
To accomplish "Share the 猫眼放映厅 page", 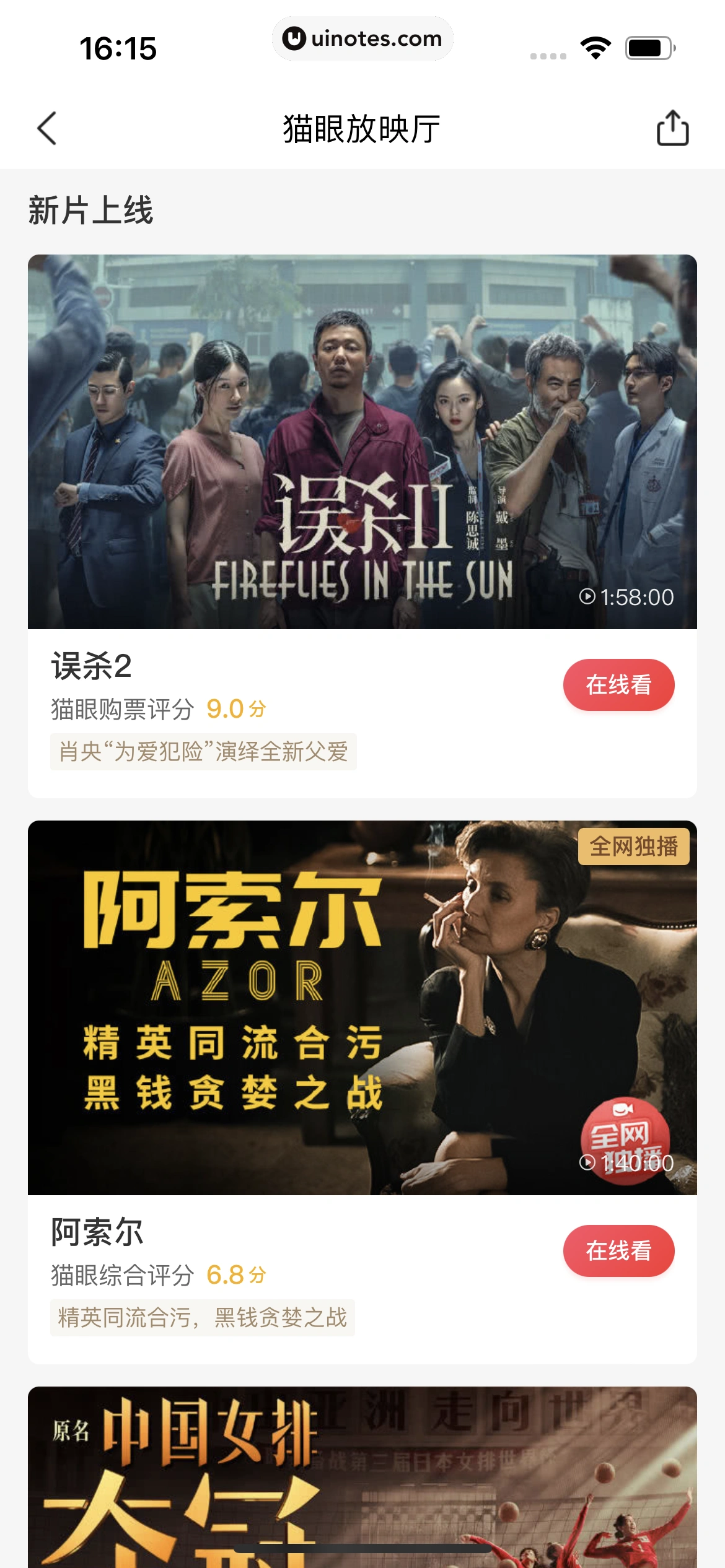I will click(x=672, y=129).
